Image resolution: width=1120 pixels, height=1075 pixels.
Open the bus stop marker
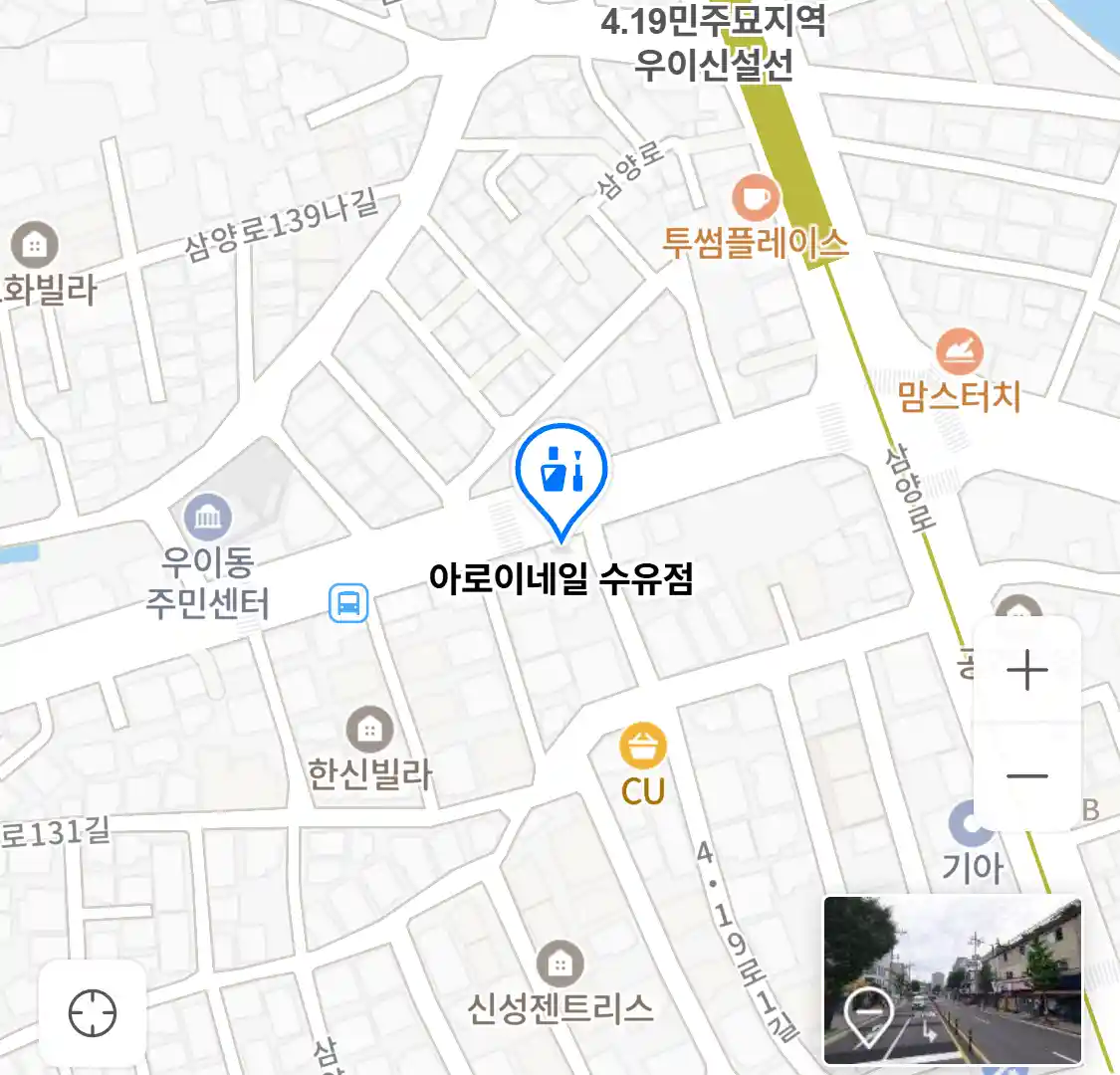[x=348, y=603]
